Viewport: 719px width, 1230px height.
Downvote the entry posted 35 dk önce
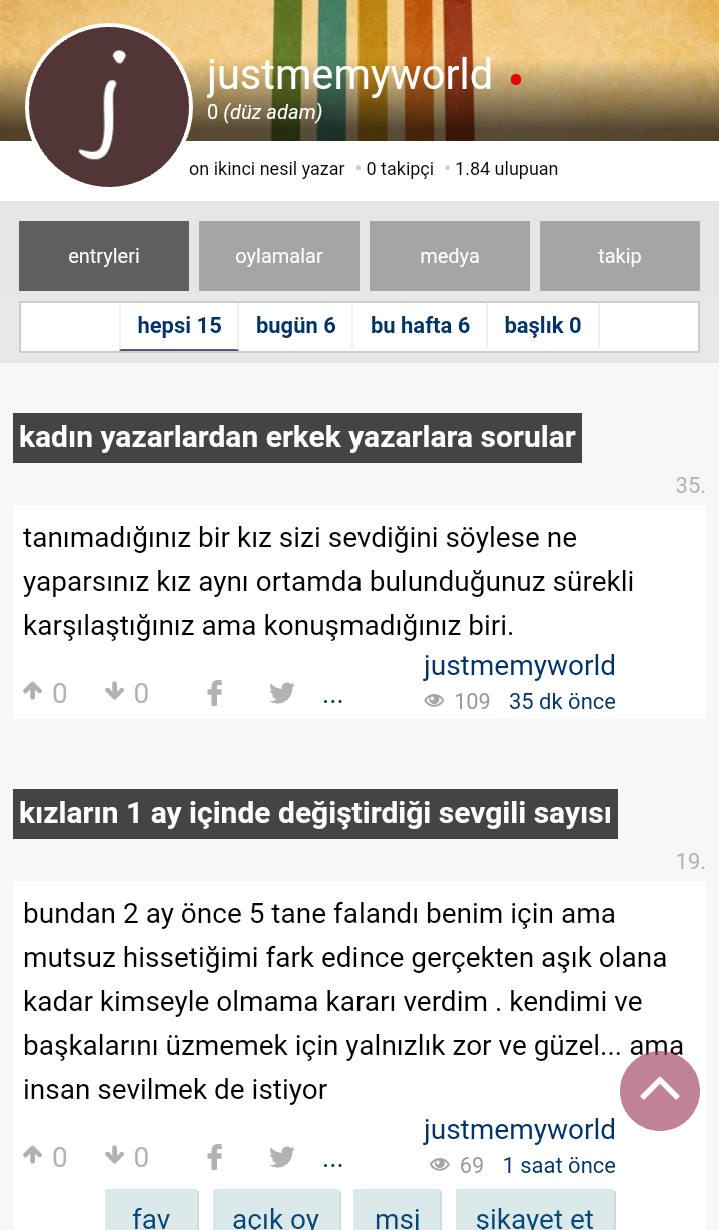pyautogui.click(x=115, y=692)
